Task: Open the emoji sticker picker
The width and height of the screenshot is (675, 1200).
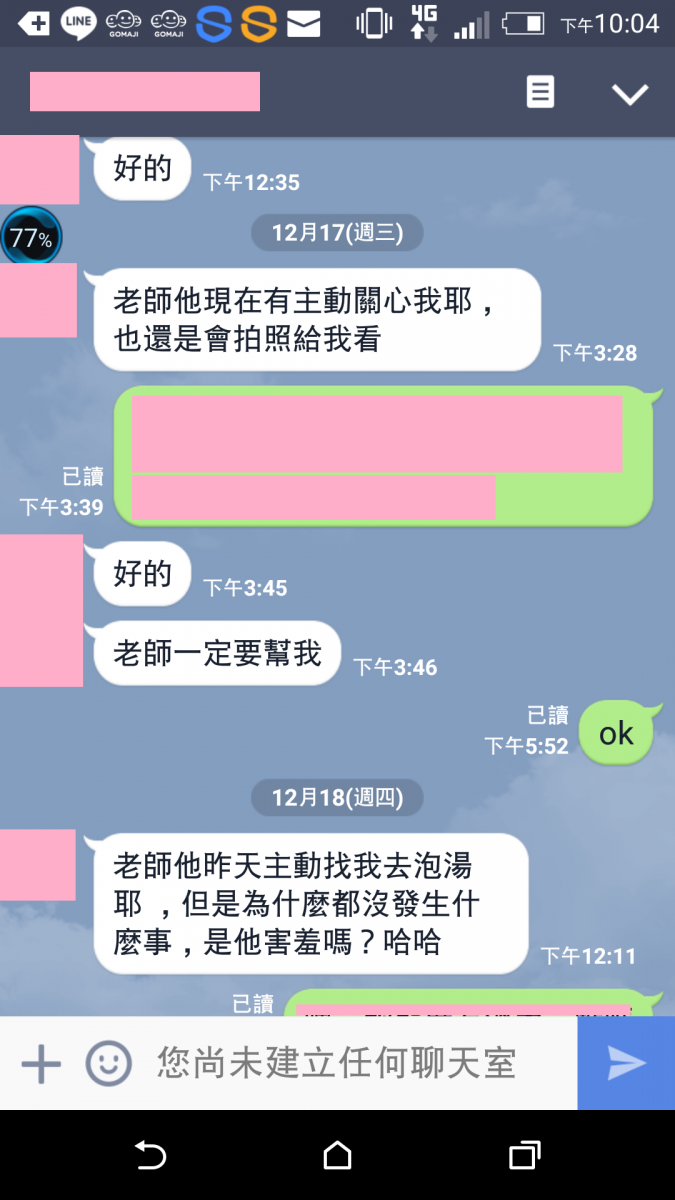Action: tap(108, 1063)
